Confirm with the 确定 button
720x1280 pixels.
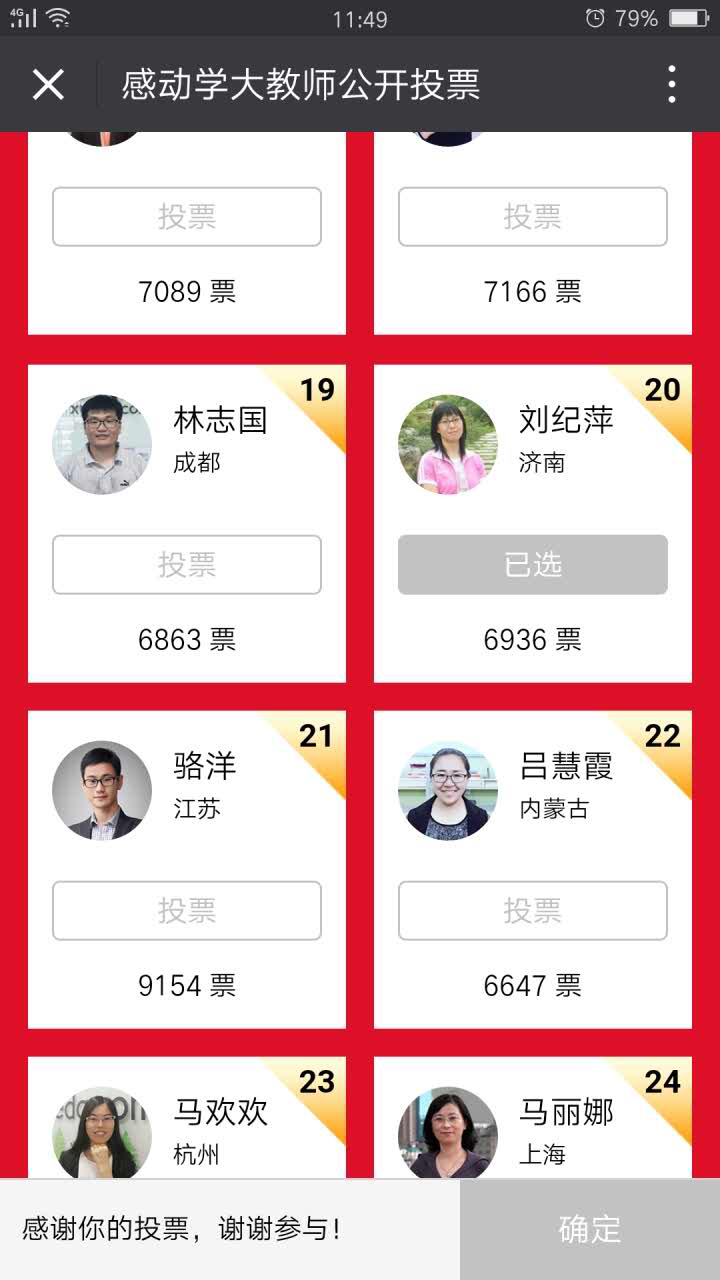click(590, 1230)
